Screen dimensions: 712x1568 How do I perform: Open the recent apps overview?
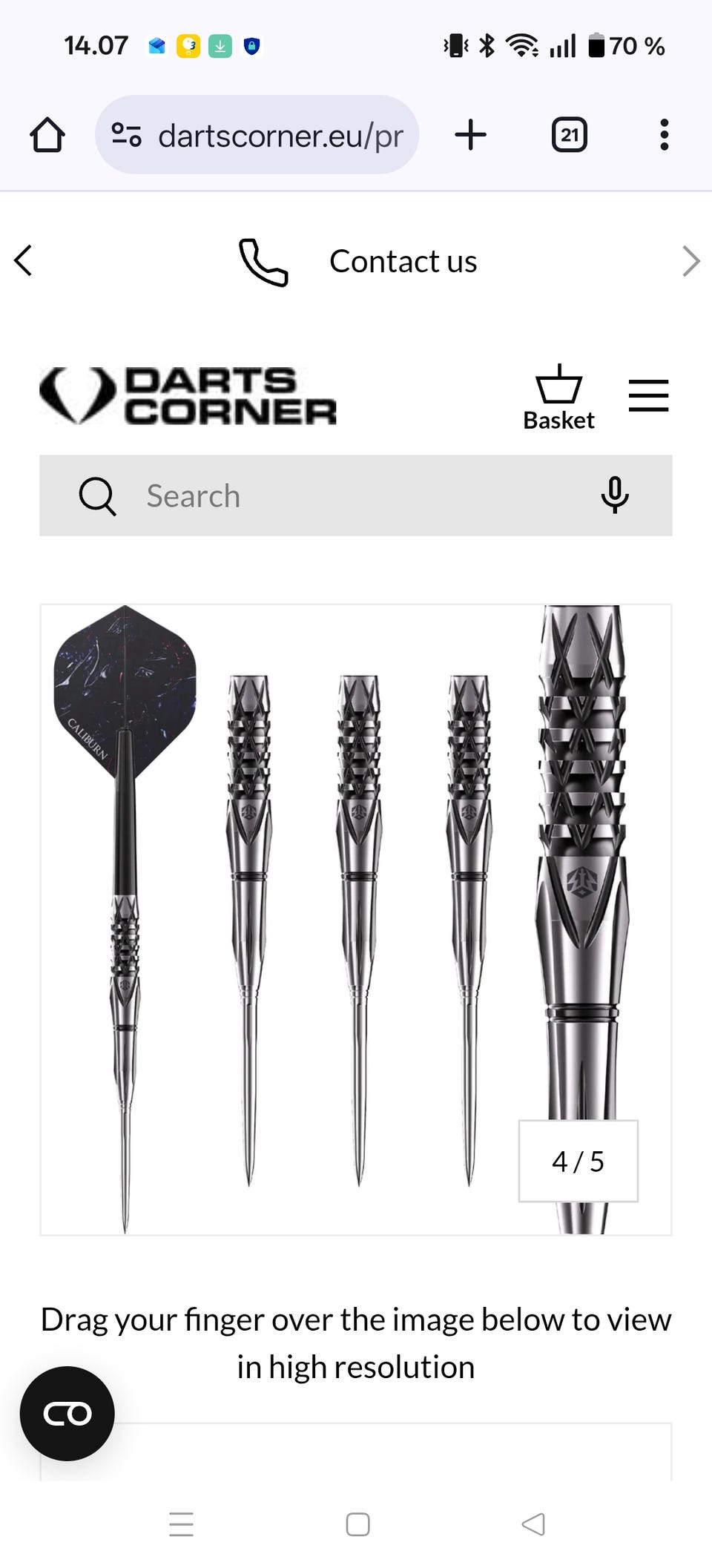(x=181, y=1525)
